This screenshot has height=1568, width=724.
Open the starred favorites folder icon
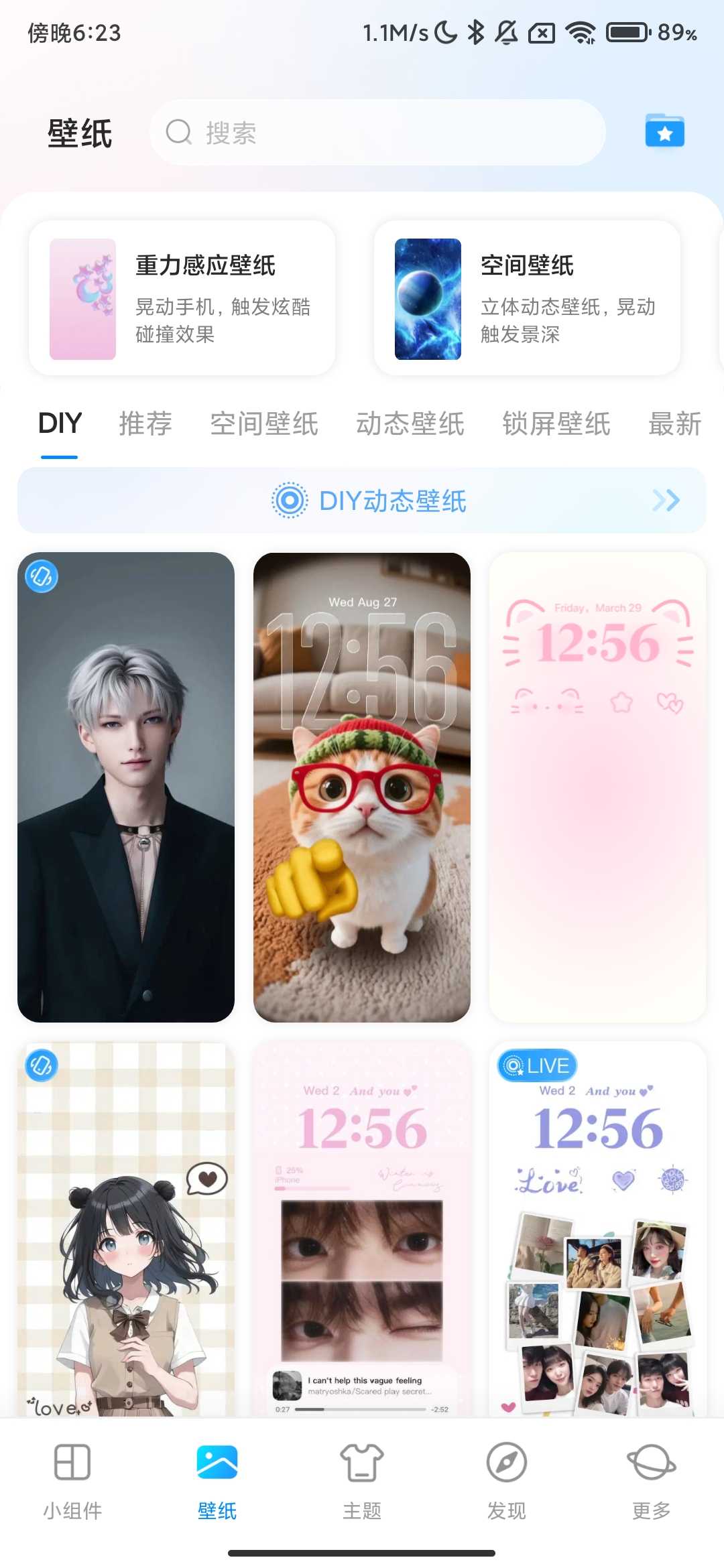pos(664,131)
